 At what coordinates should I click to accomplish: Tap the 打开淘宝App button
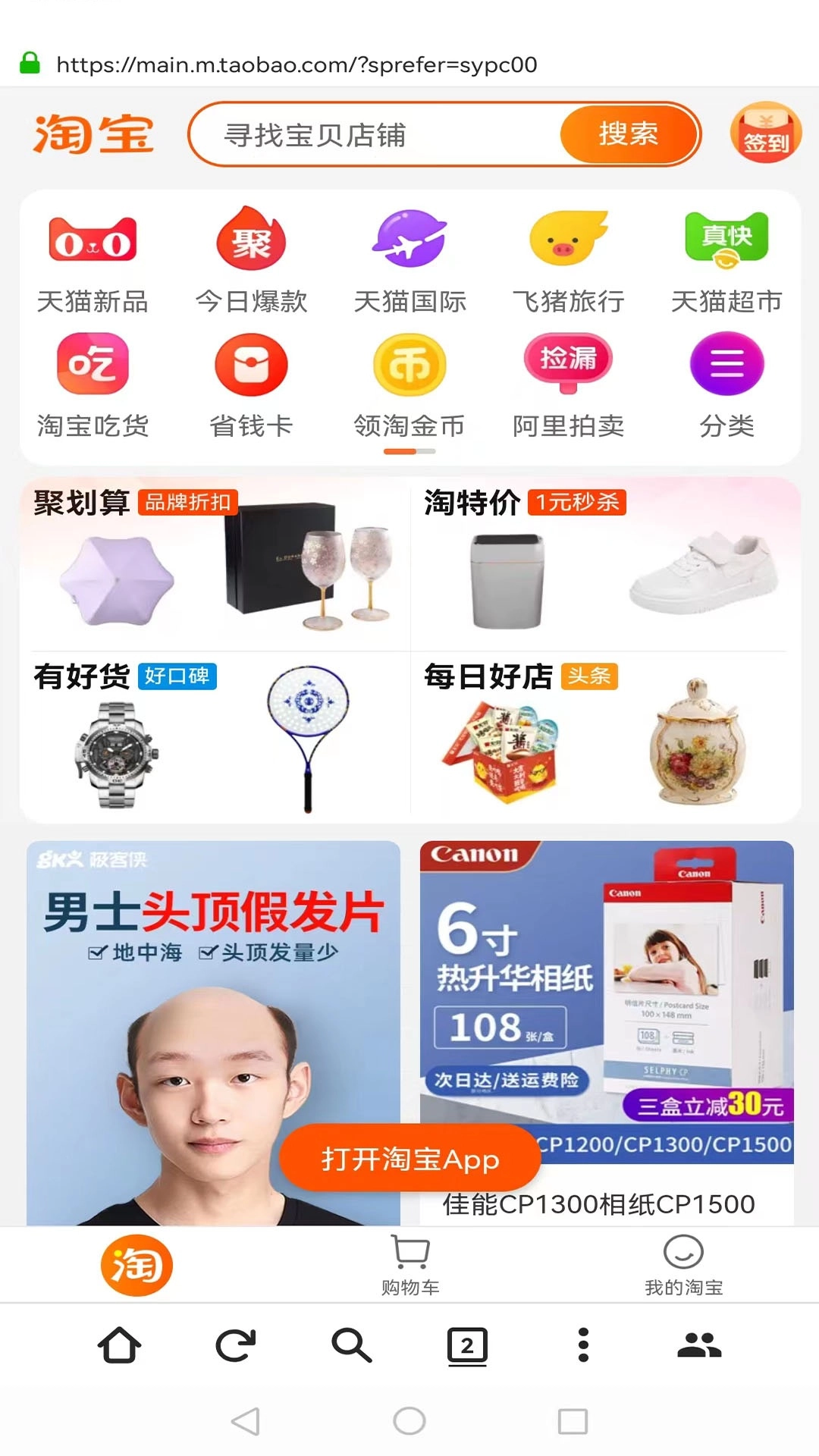click(409, 1158)
